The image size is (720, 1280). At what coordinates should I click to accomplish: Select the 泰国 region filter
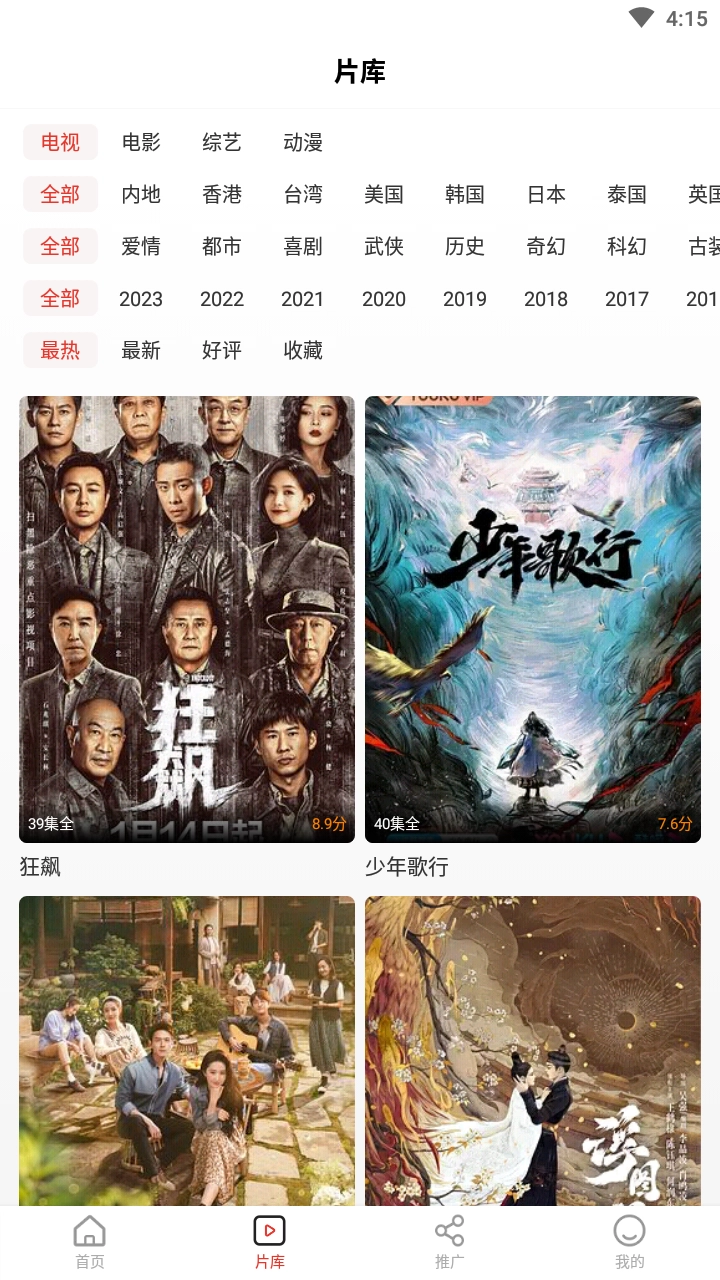click(x=627, y=194)
